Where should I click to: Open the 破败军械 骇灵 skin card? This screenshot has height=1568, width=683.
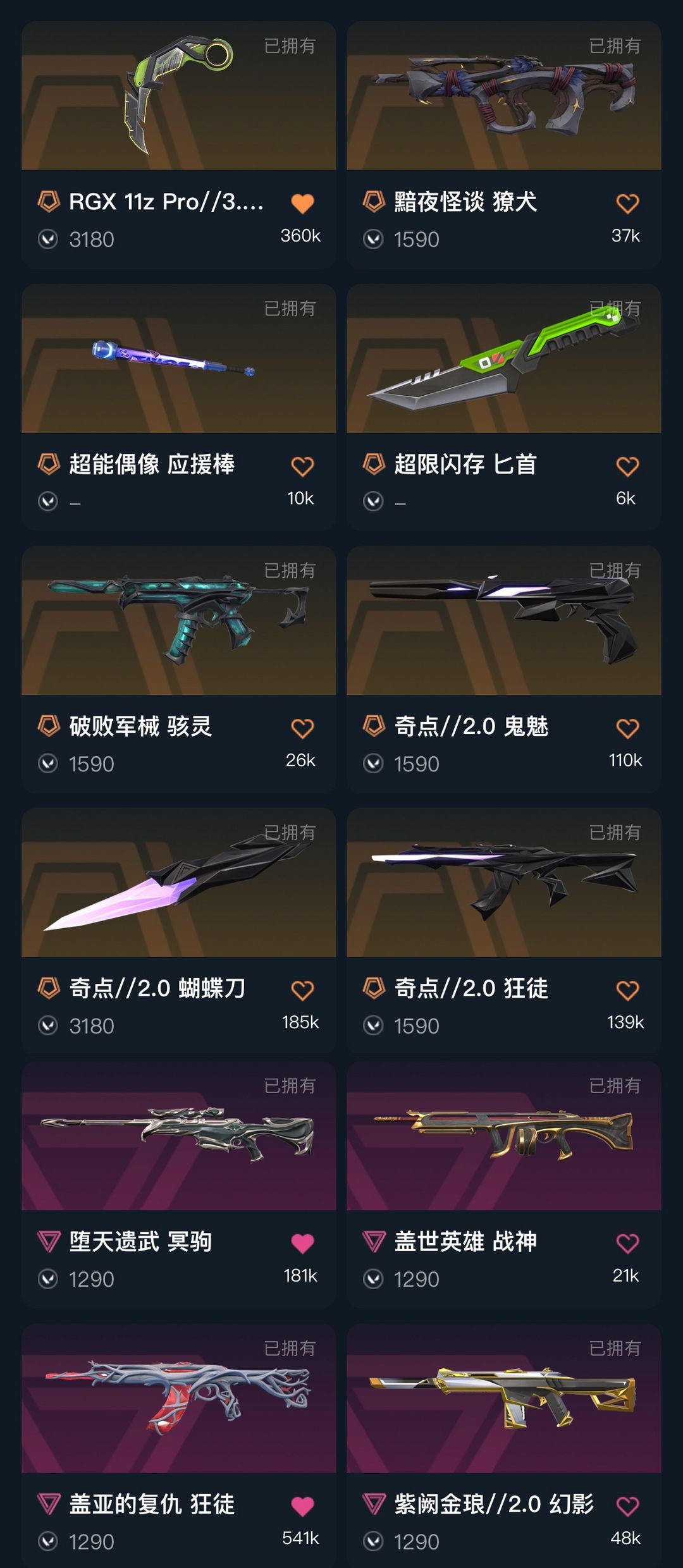click(x=179, y=670)
